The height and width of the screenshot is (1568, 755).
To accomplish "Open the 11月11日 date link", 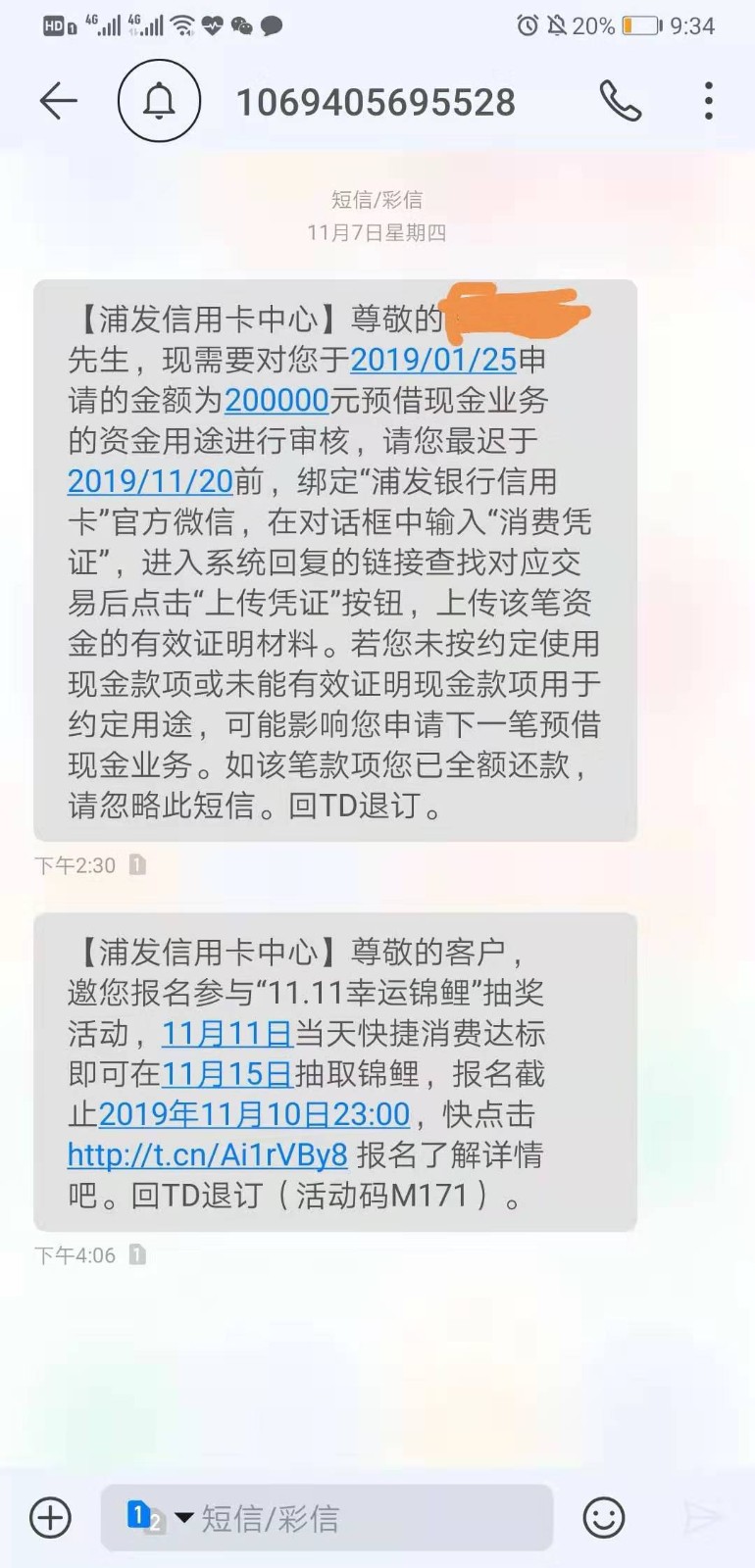I will click(x=227, y=1034).
